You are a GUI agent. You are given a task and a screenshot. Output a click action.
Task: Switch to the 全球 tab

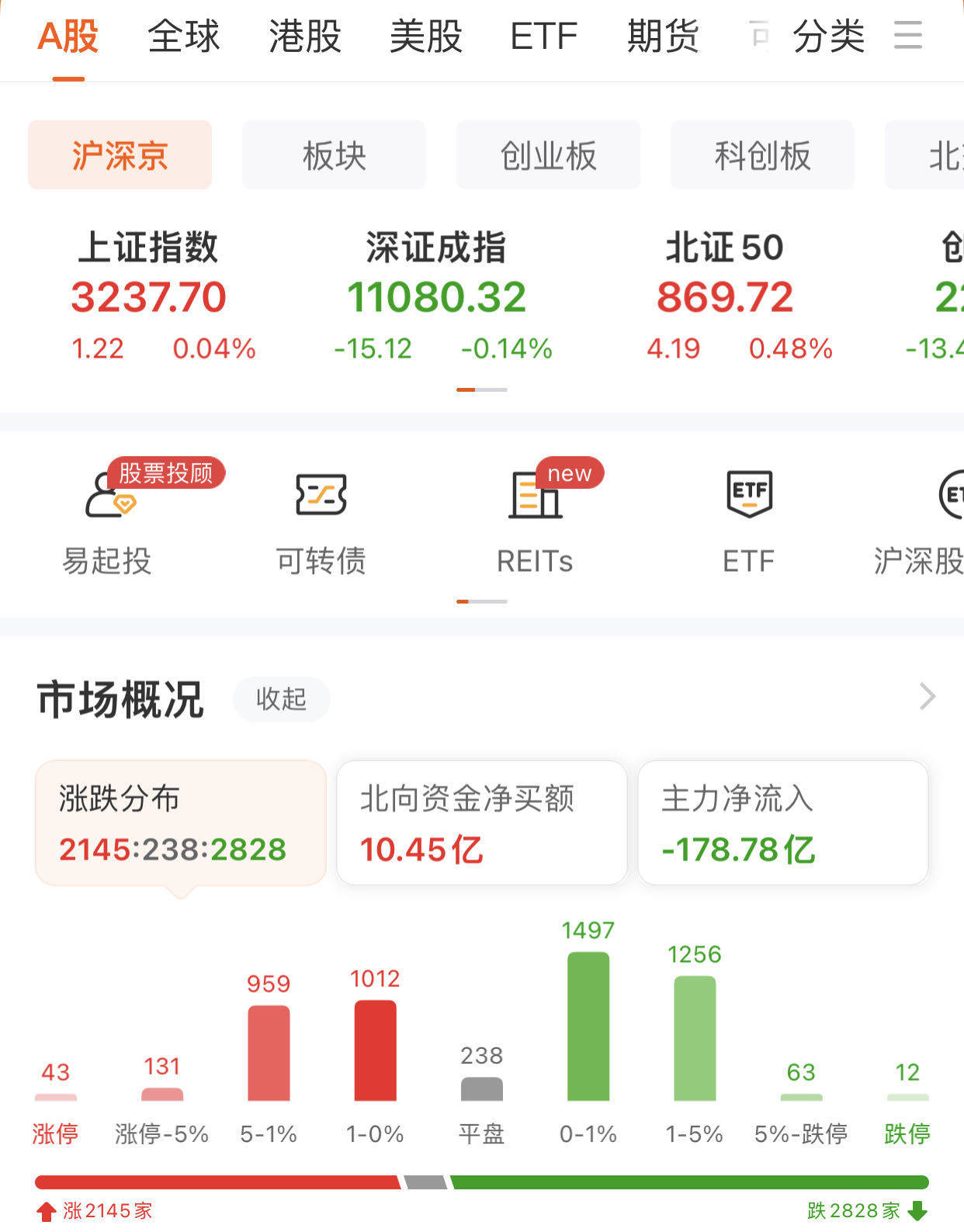(184, 36)
